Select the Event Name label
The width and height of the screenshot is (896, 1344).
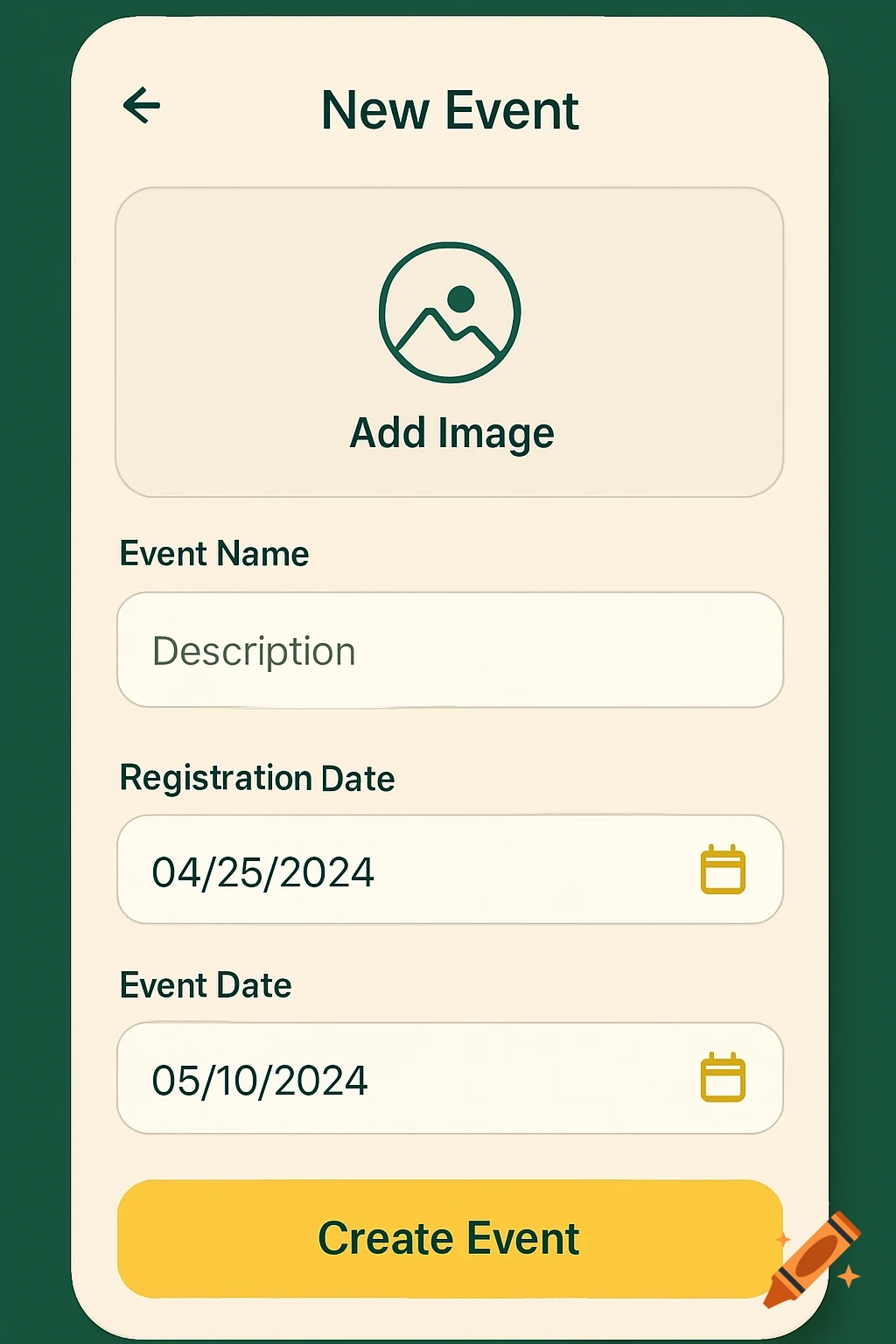pyautogui.click(x=213, y=553)
